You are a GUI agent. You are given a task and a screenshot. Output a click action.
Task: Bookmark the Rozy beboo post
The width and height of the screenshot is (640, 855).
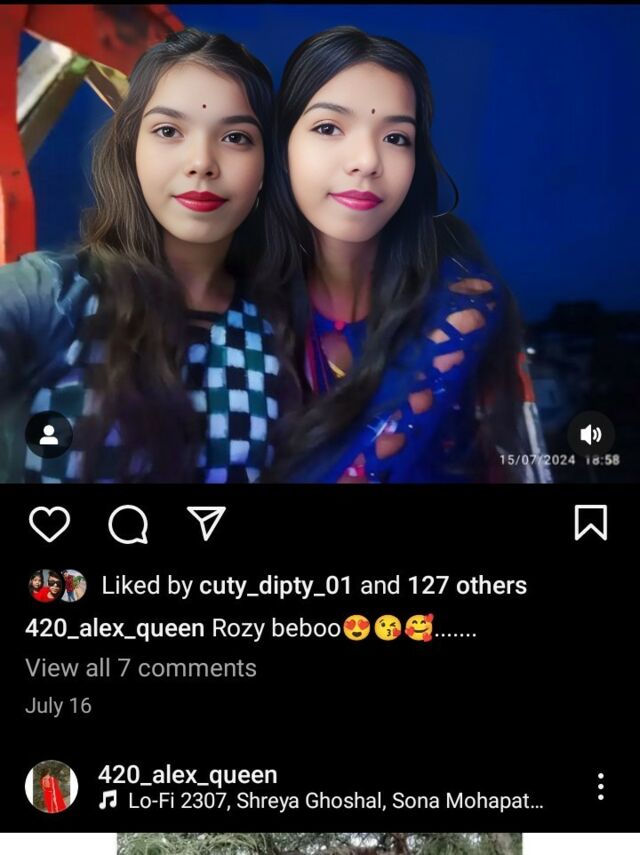pyautogui.click(x=590, y=522)
